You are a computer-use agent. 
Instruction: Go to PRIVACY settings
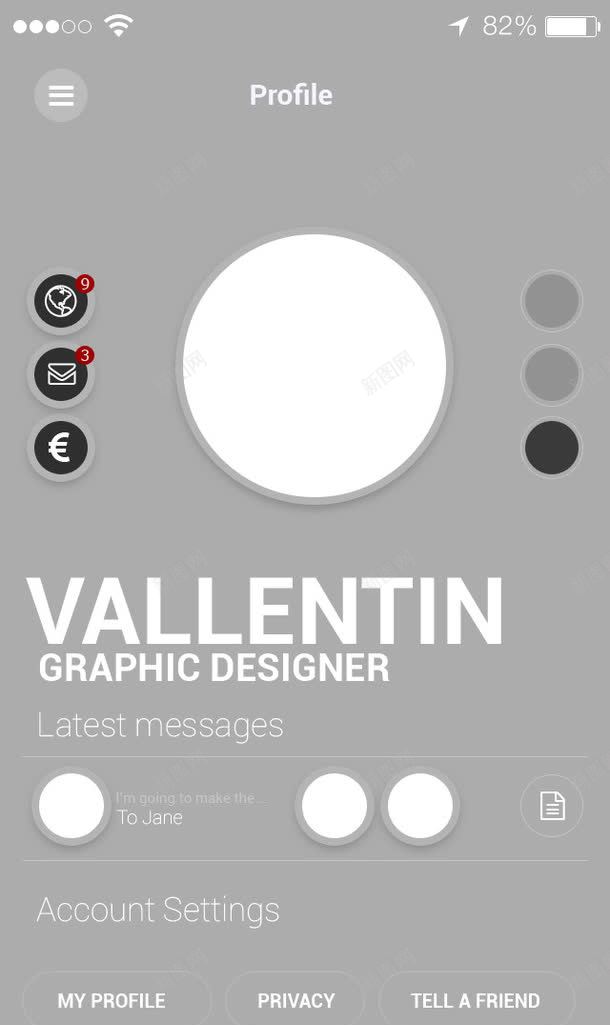pos(296,1000)
